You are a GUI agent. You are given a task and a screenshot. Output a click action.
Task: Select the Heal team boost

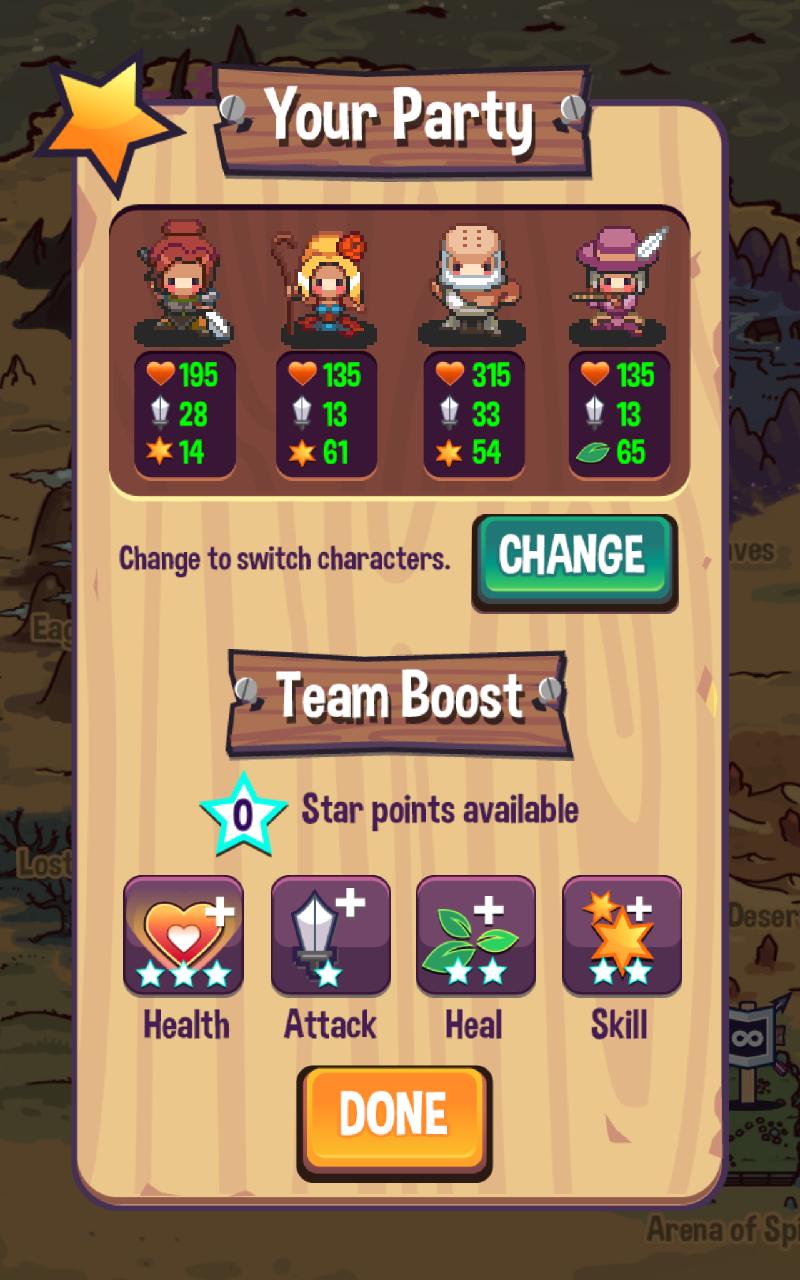(x=476, y=935)
